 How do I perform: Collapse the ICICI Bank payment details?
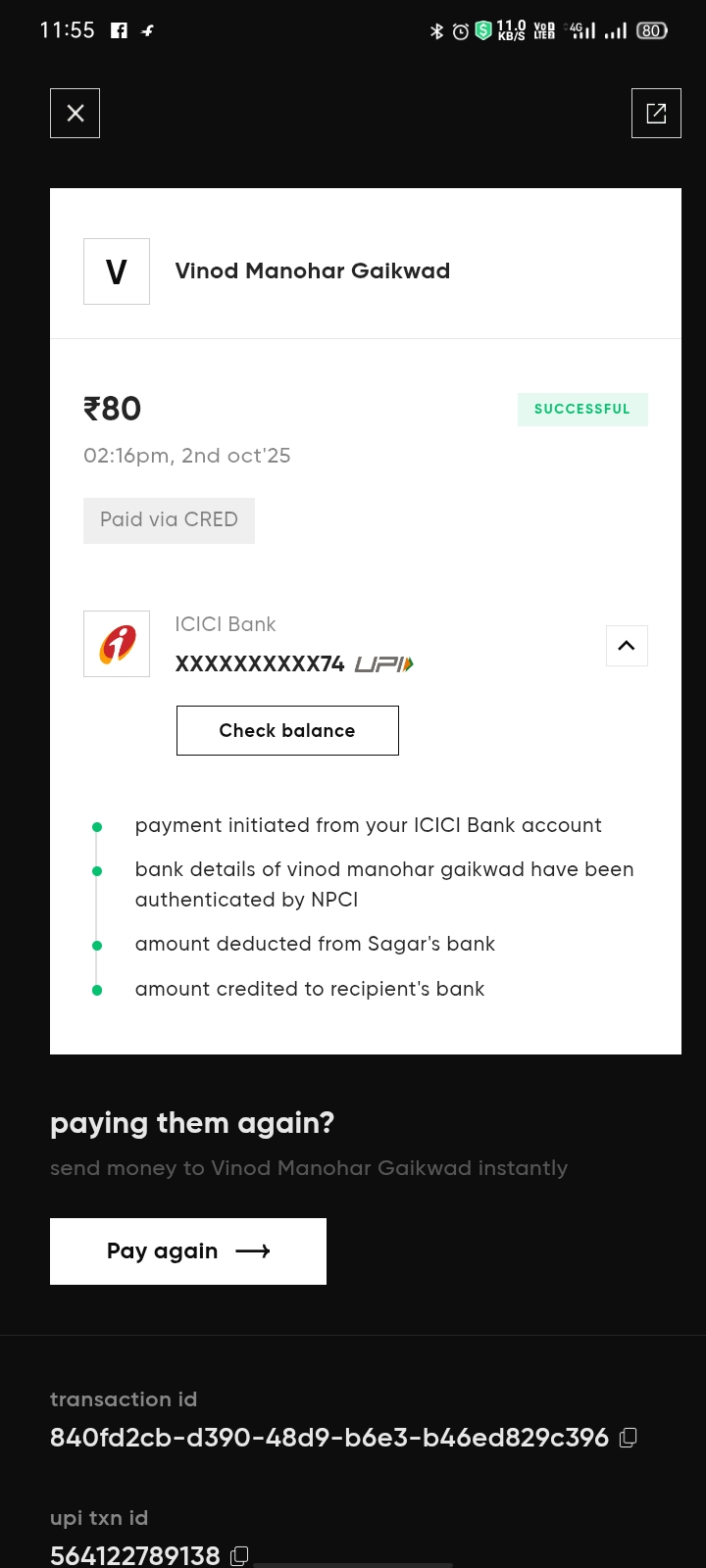627,646
